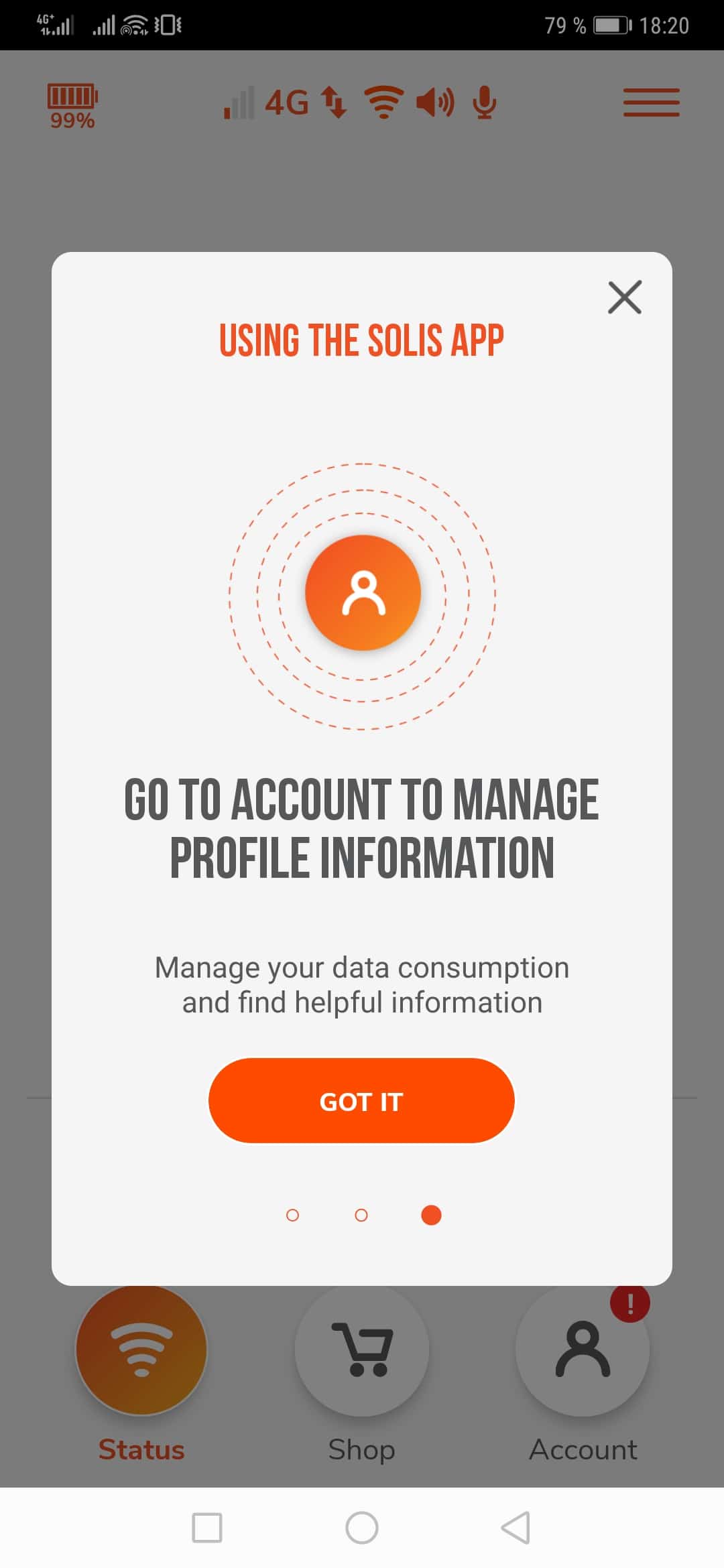Close the Using the Solis App dialog
Viewport: 724px width, 1568px height.
624,297
